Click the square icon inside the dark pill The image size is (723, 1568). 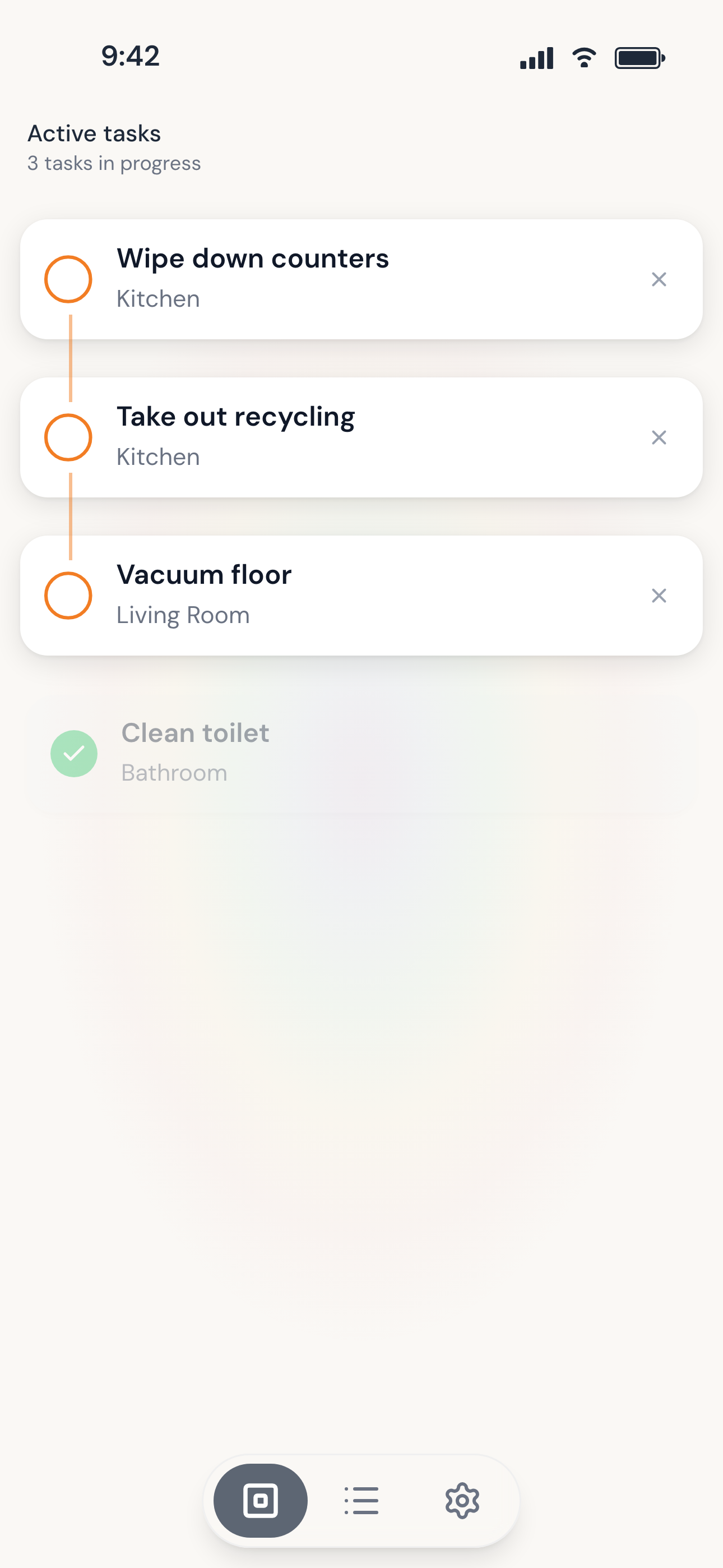tap(261, 1501)
